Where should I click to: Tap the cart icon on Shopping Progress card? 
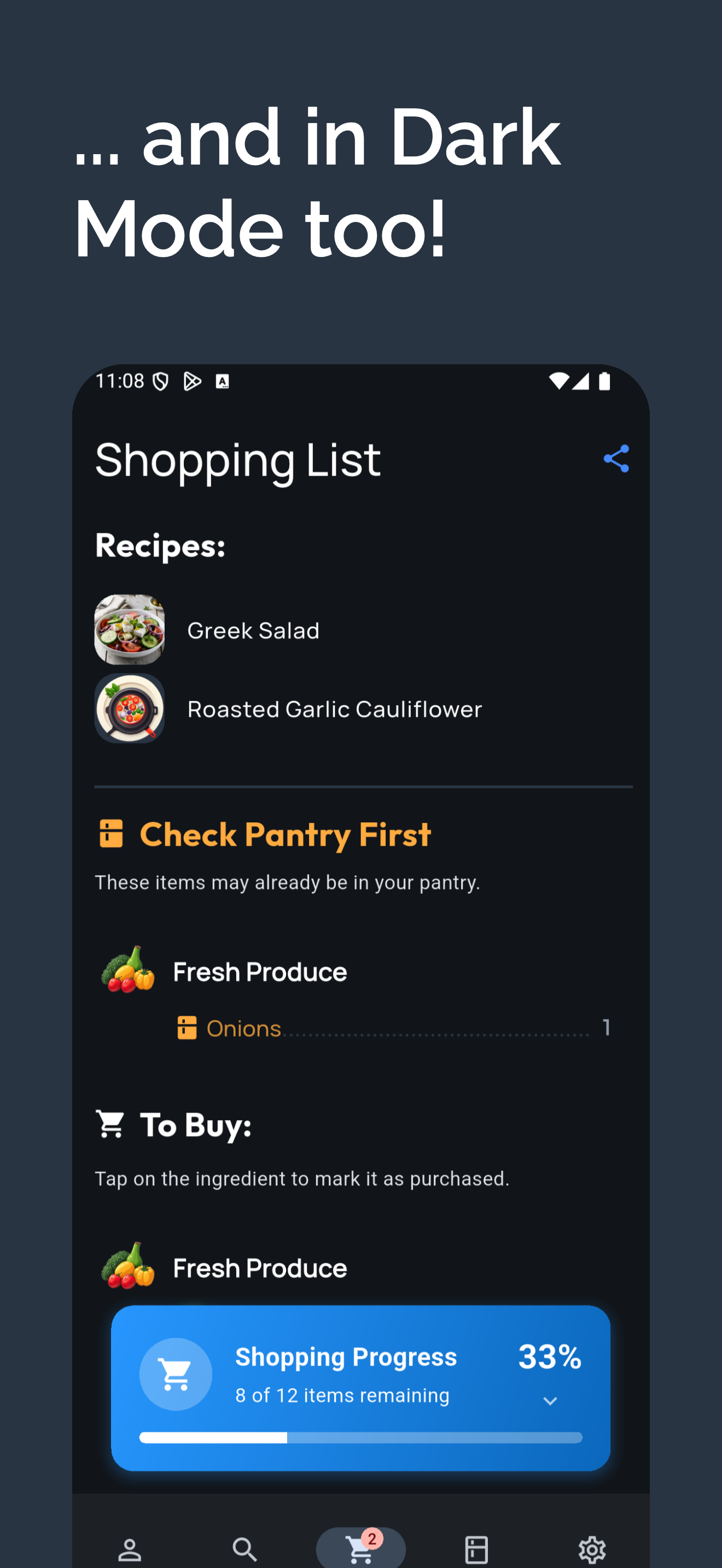[x=176, y=1374]
